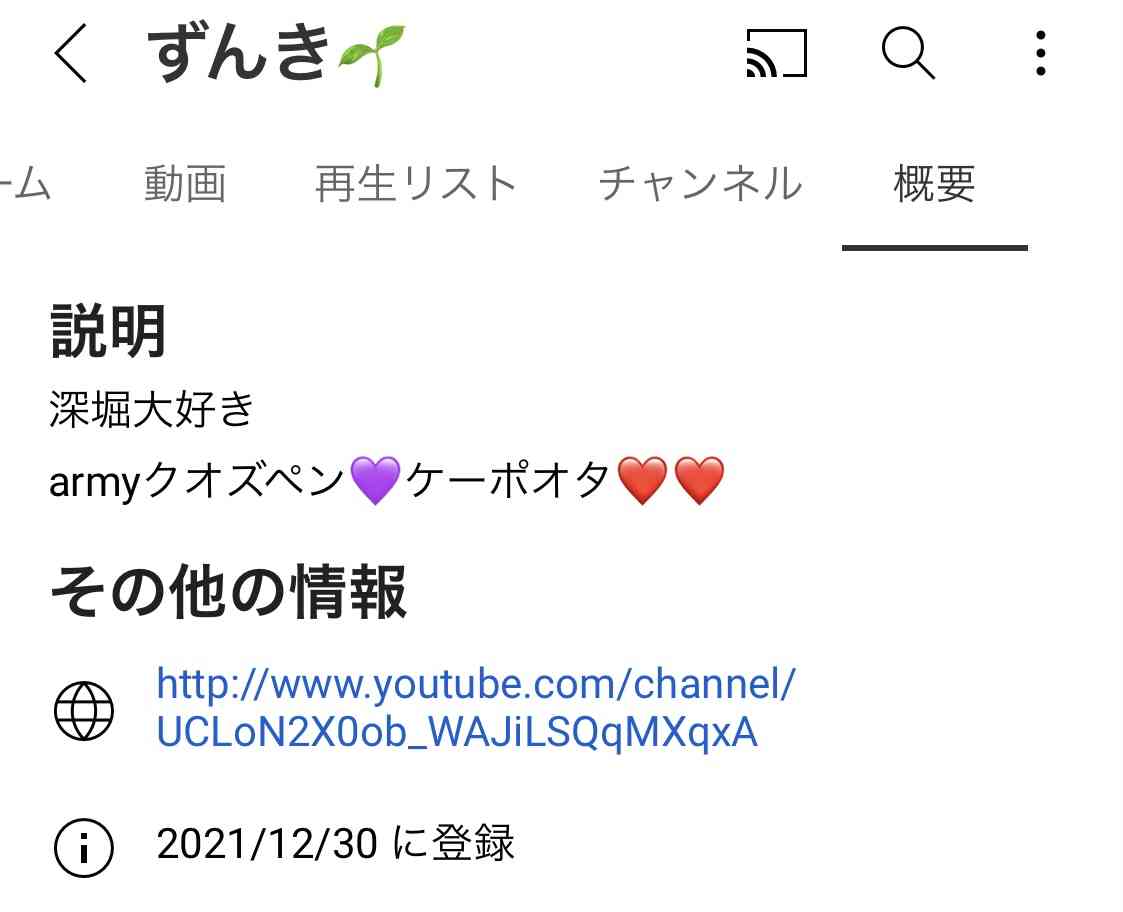
Task: Open the three-dot overflow menu
Action: click(1041, 54)
